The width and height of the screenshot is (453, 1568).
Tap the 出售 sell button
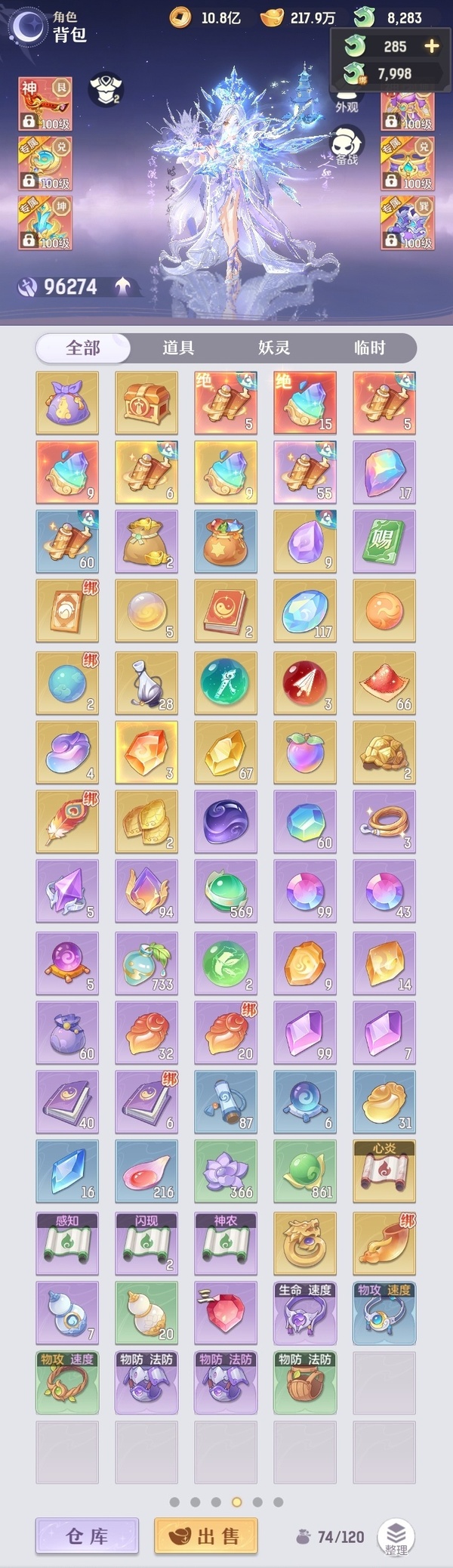[x=205, y=1536]
